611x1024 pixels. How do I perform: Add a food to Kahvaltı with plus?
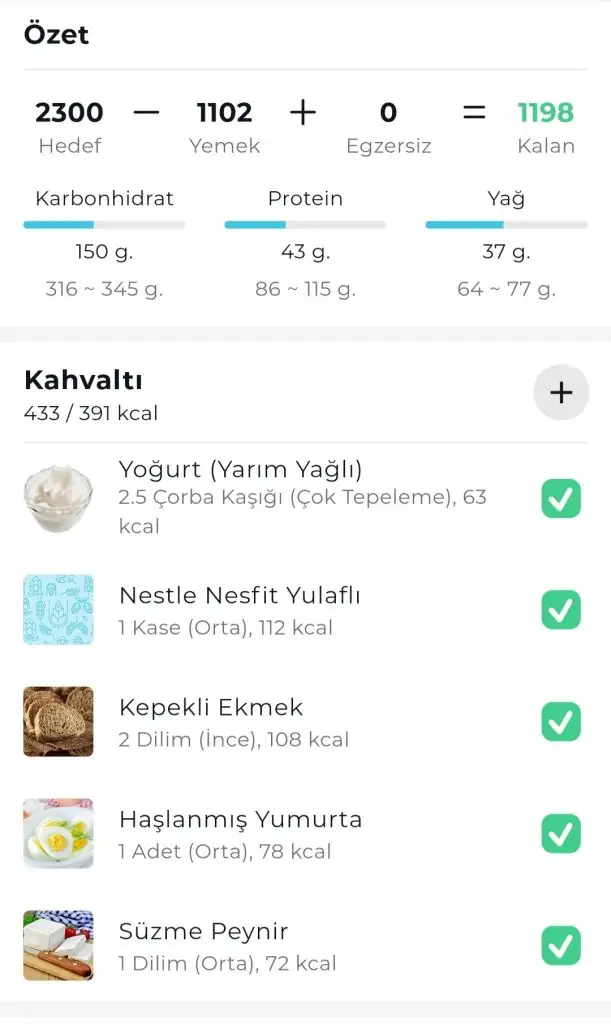561,393
